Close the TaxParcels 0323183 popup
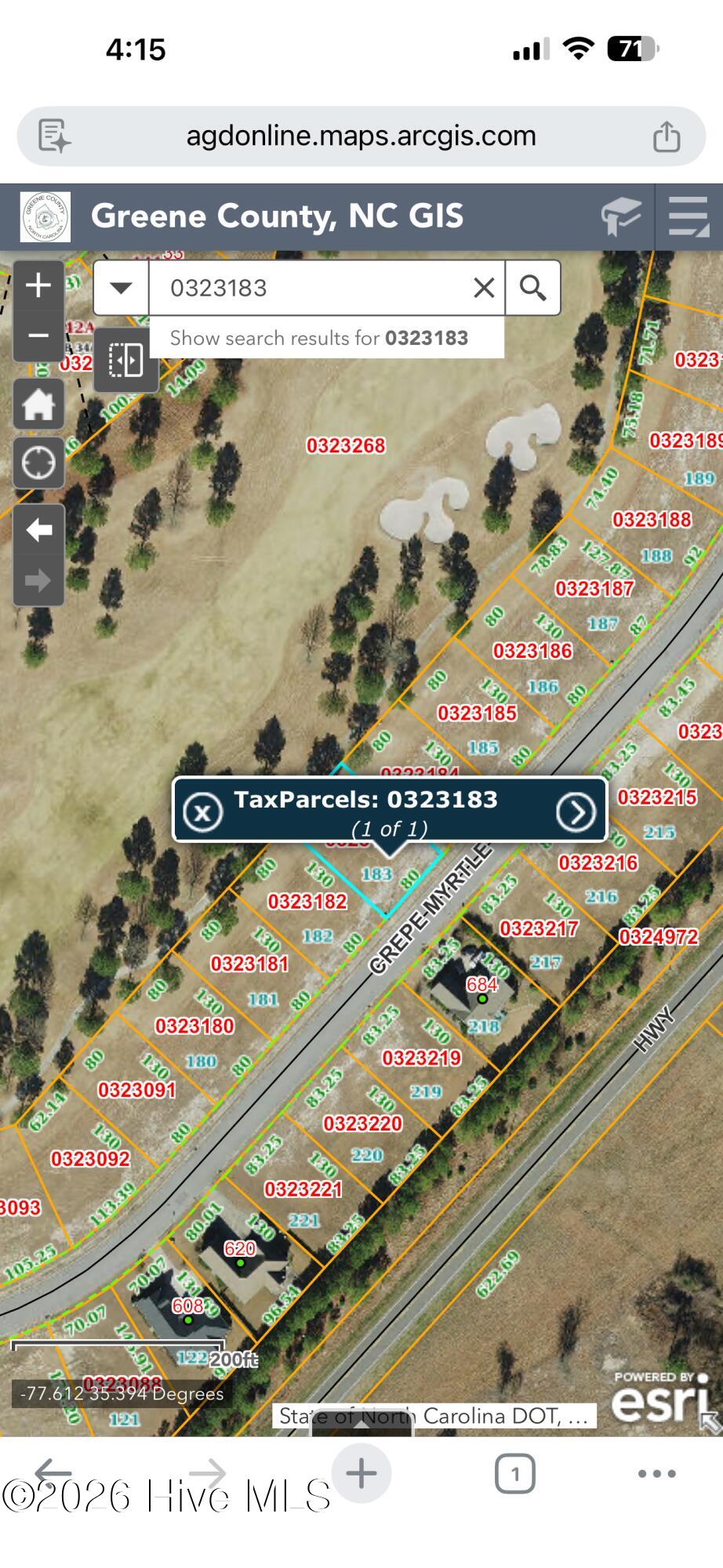This screenshot has height=1568, width=723. pyautogui.click(x=203, y=811)
